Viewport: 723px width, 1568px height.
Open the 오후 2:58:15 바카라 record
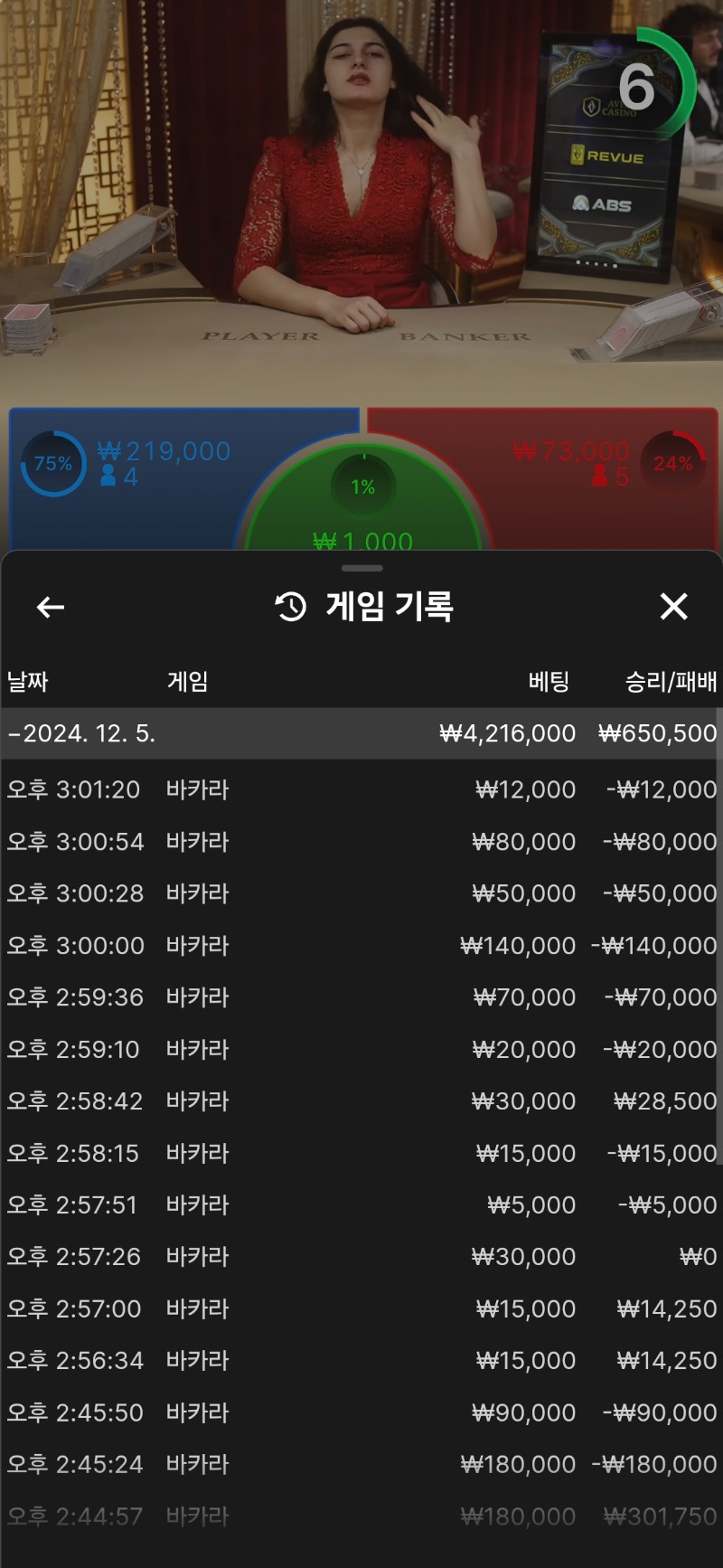click(x=361, y=1154)
